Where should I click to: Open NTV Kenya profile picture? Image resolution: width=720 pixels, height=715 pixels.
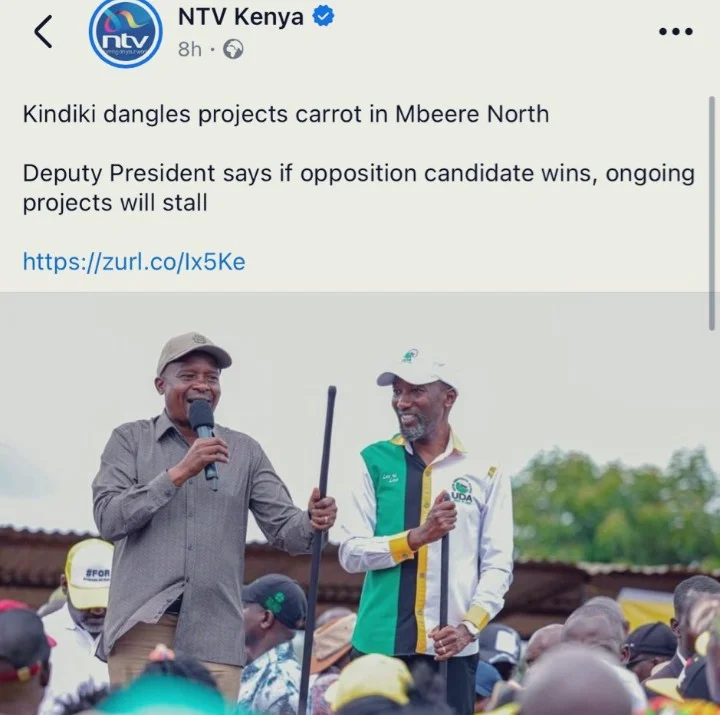tap(125, 33)
